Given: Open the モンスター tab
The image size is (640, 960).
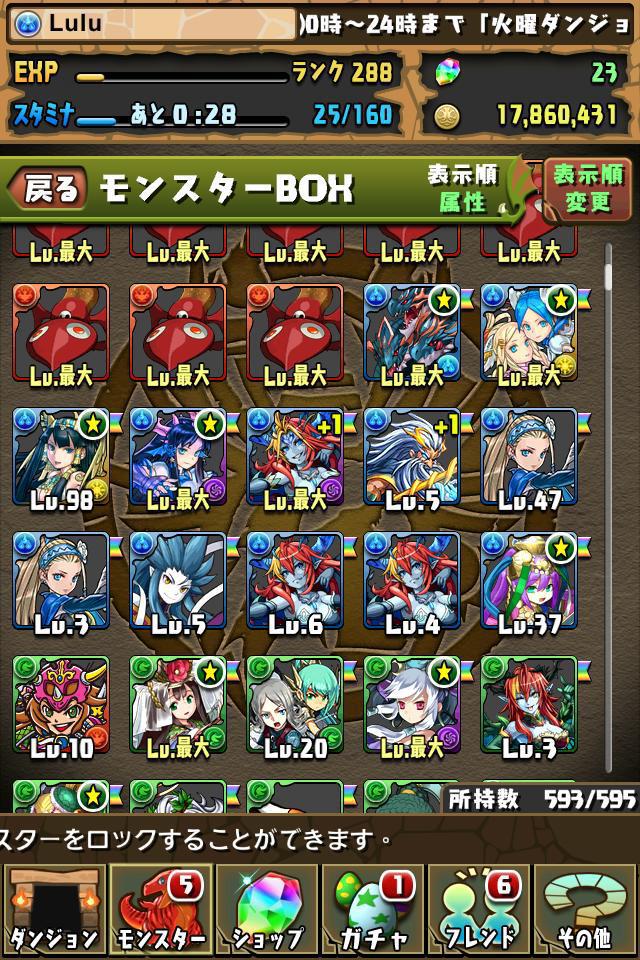Looking at the screenshot, I should (160, 910).
